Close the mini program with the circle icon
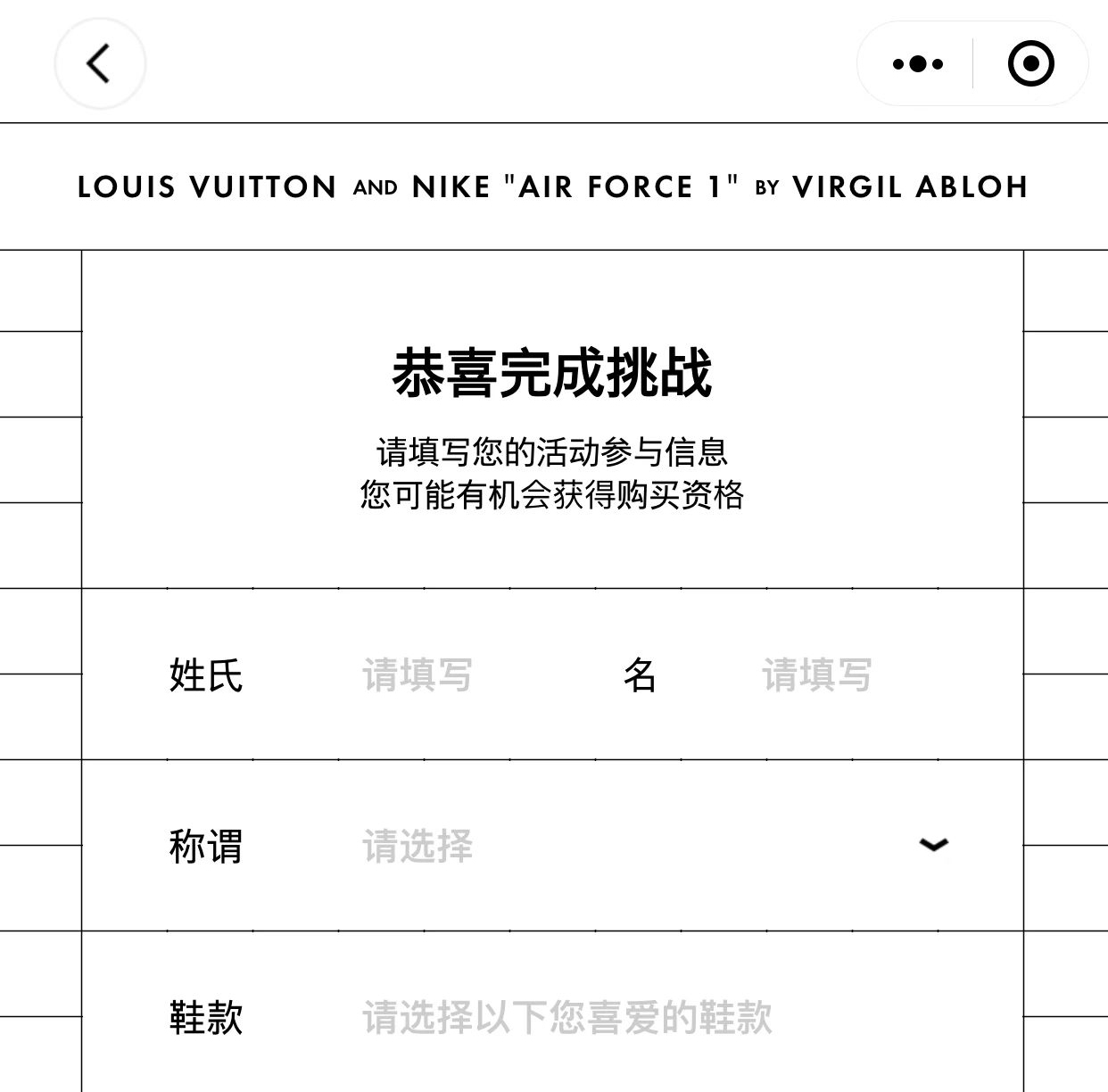This screenshot has height=1092, width=1108. click(1030, 63)
